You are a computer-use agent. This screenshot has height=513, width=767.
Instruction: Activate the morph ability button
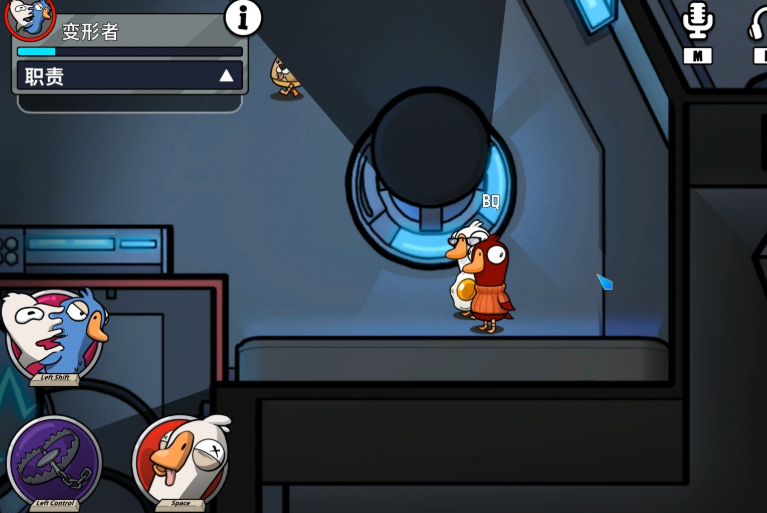click(55, 334)
